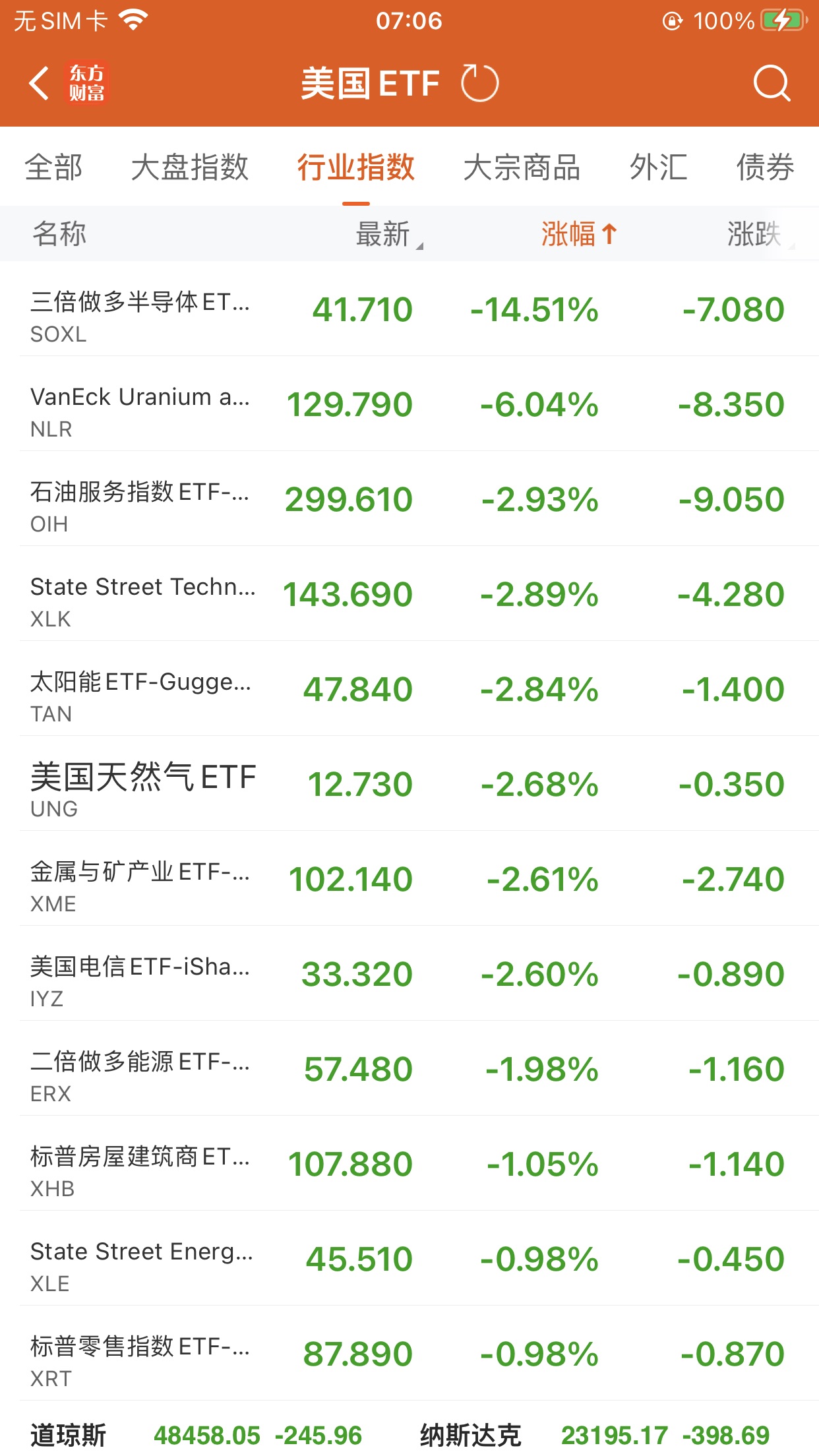The width and height of the screenshot is (819, 1456).
Task: Go back using the top-left arrow
Action: (x=40, y=84)
